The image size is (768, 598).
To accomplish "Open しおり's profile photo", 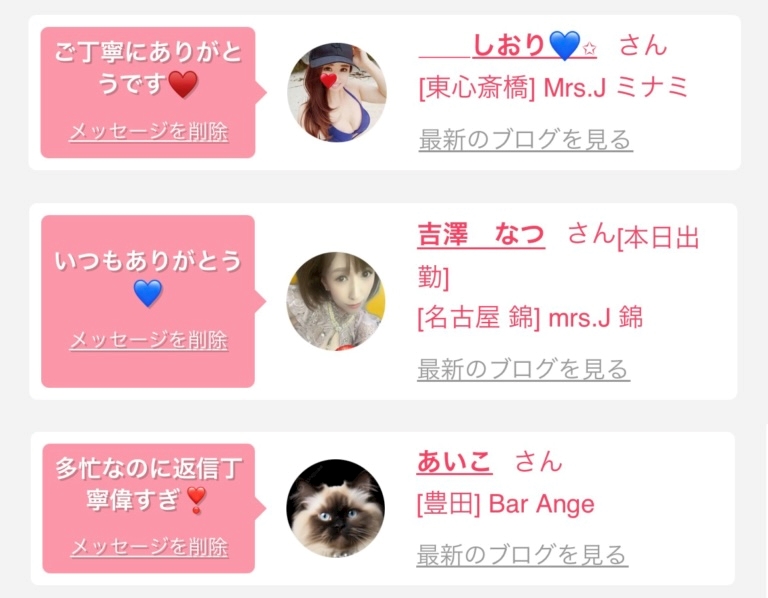I will pos(336,92).
